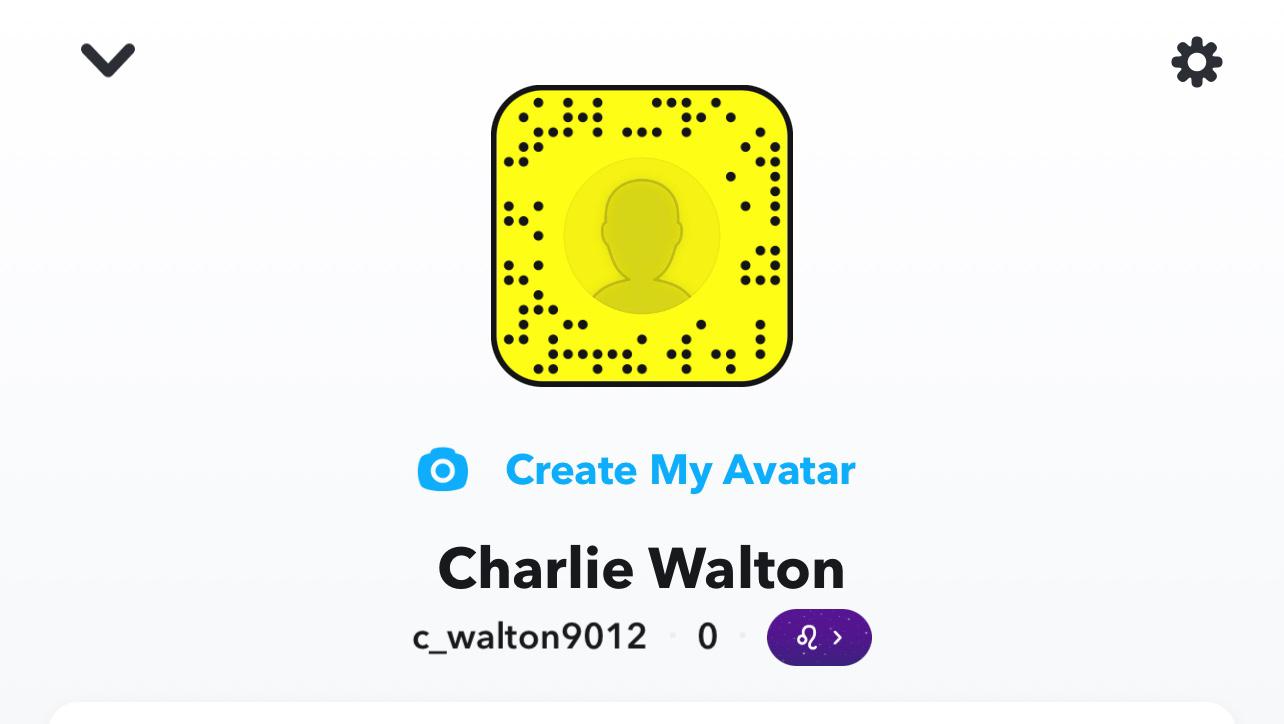Close the profile with the down chevron
Image resolution: width=1284 pixels, height=724 pixels.
point(108,60)
